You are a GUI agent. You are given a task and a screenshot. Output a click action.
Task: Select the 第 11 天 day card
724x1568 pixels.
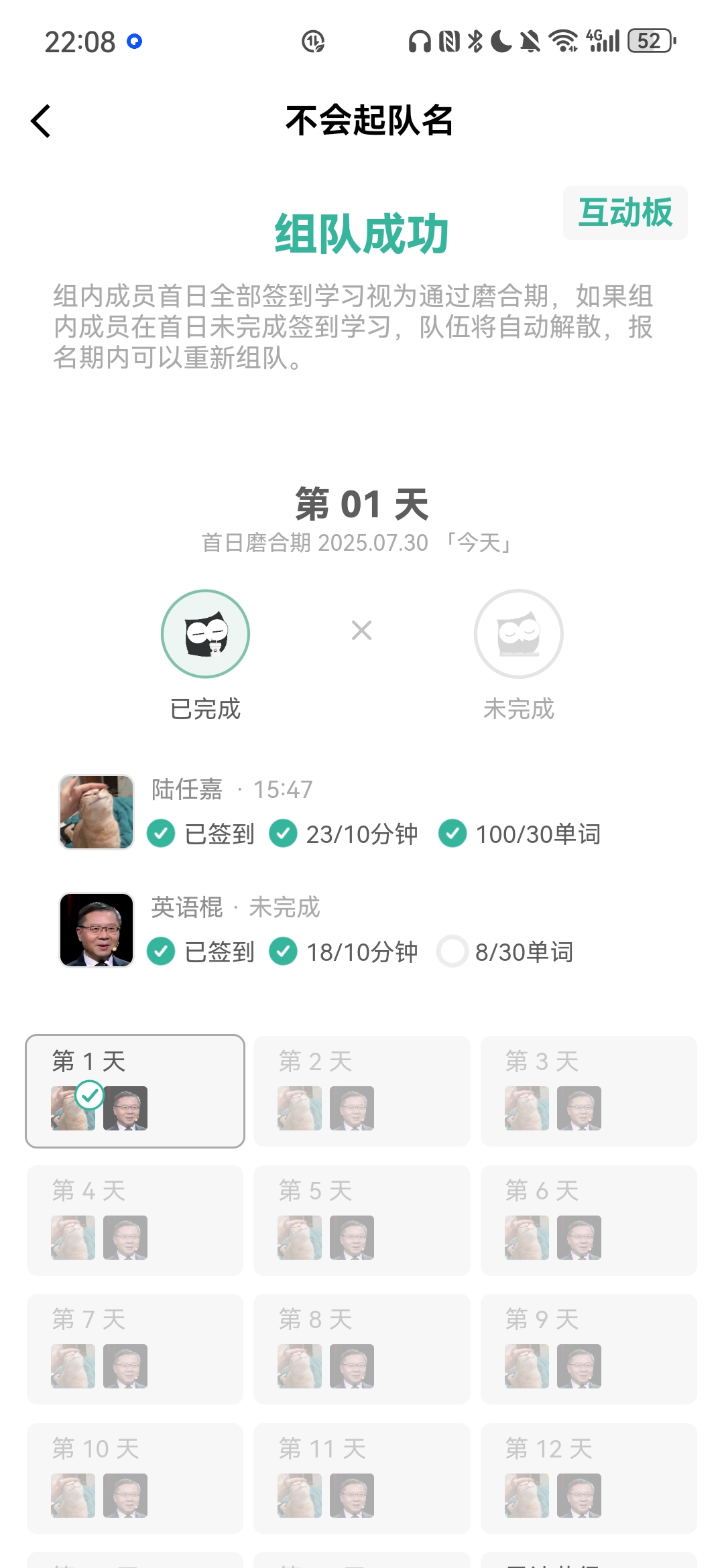coord(362,1478)
